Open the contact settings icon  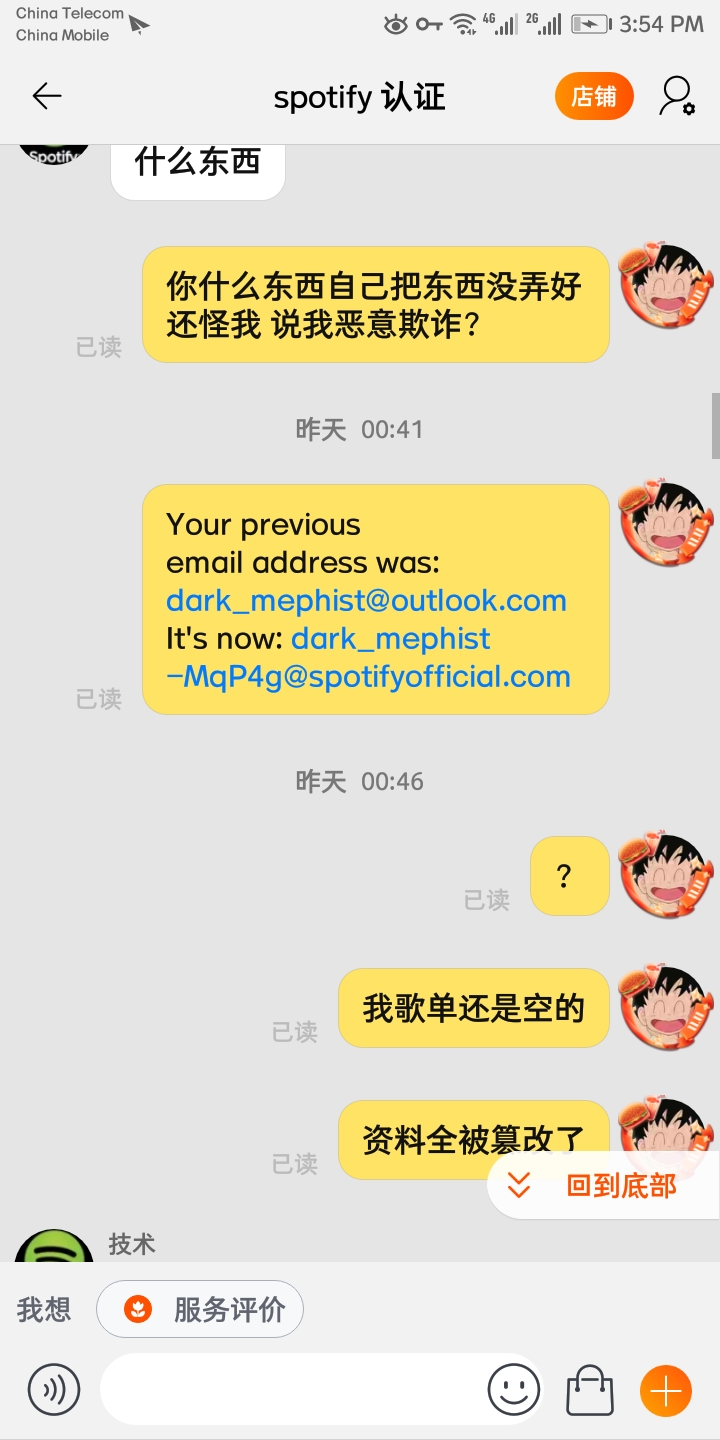point(677,97)
